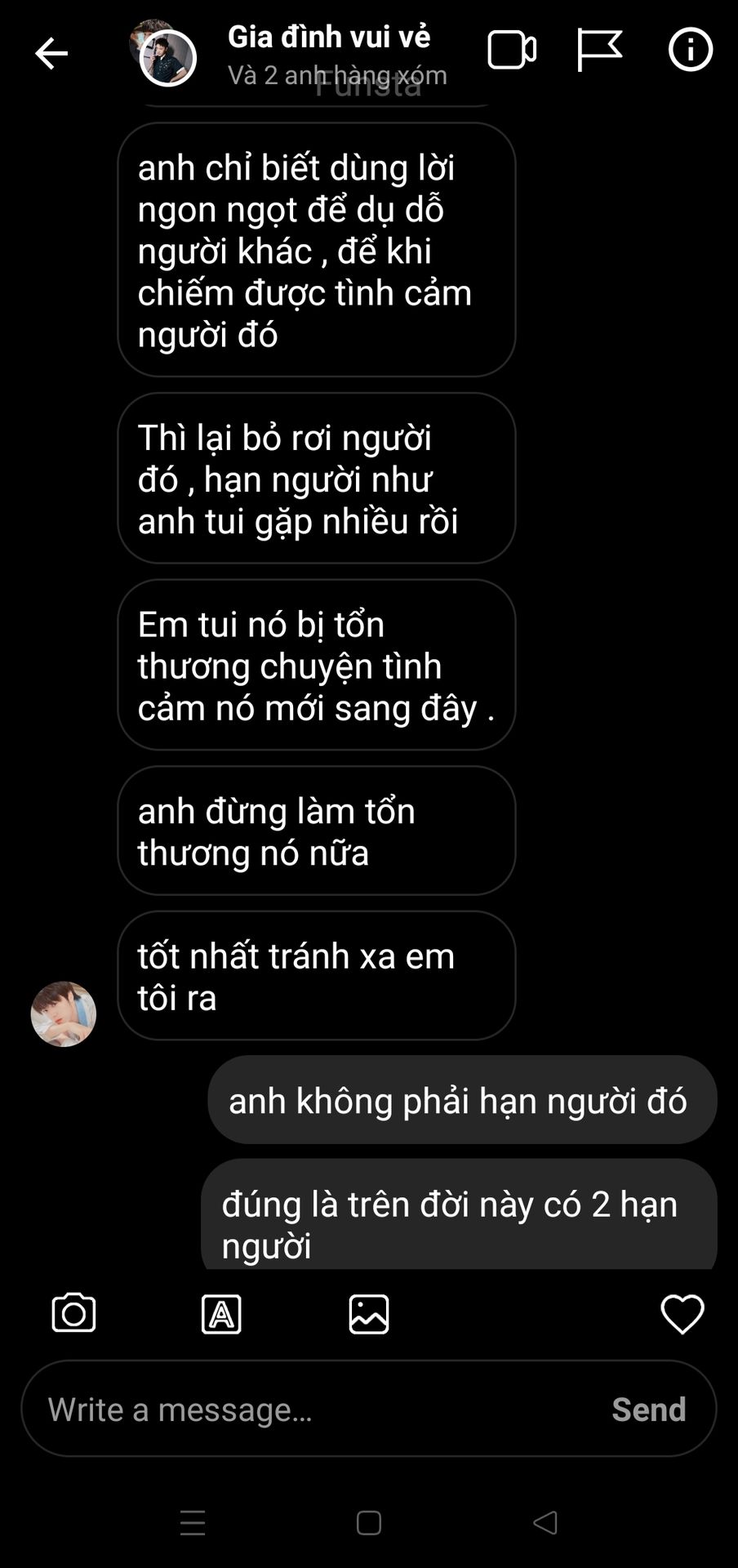
Task: Focus the Write a message field
Action: pyautogui.click(x=318, y=1410)
